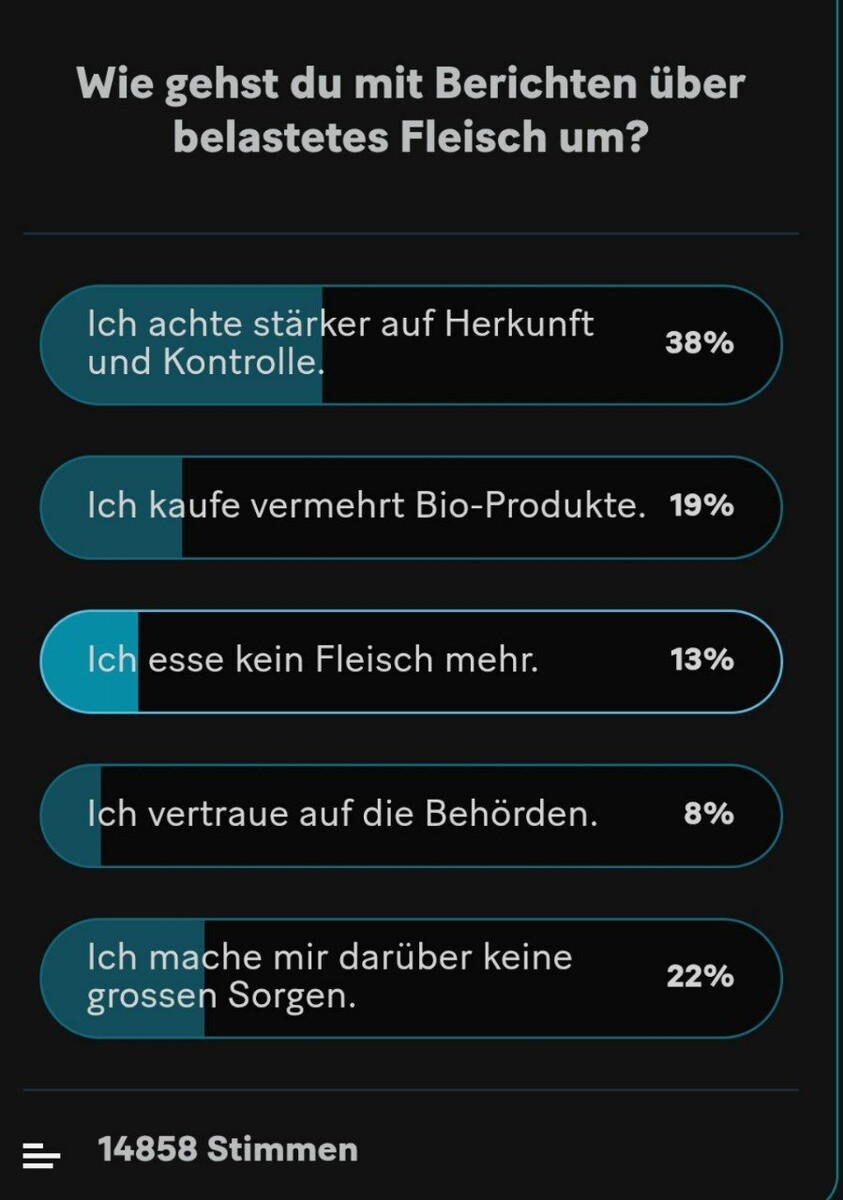The height and width of the screenshot is (1200, 843).
Task: Vote 'Ich mache mir darüber keine grossen Sorgen'
Action: [x=410, y=977]
